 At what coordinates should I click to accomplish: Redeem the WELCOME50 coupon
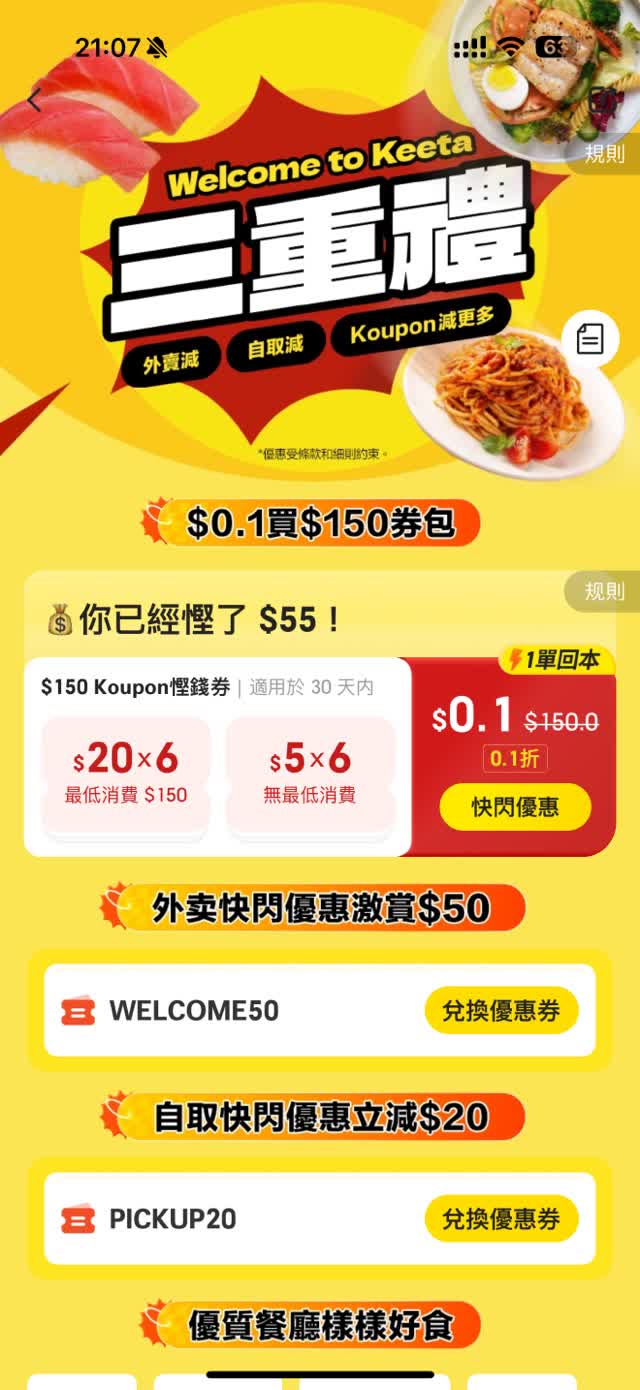(501, 1010)
